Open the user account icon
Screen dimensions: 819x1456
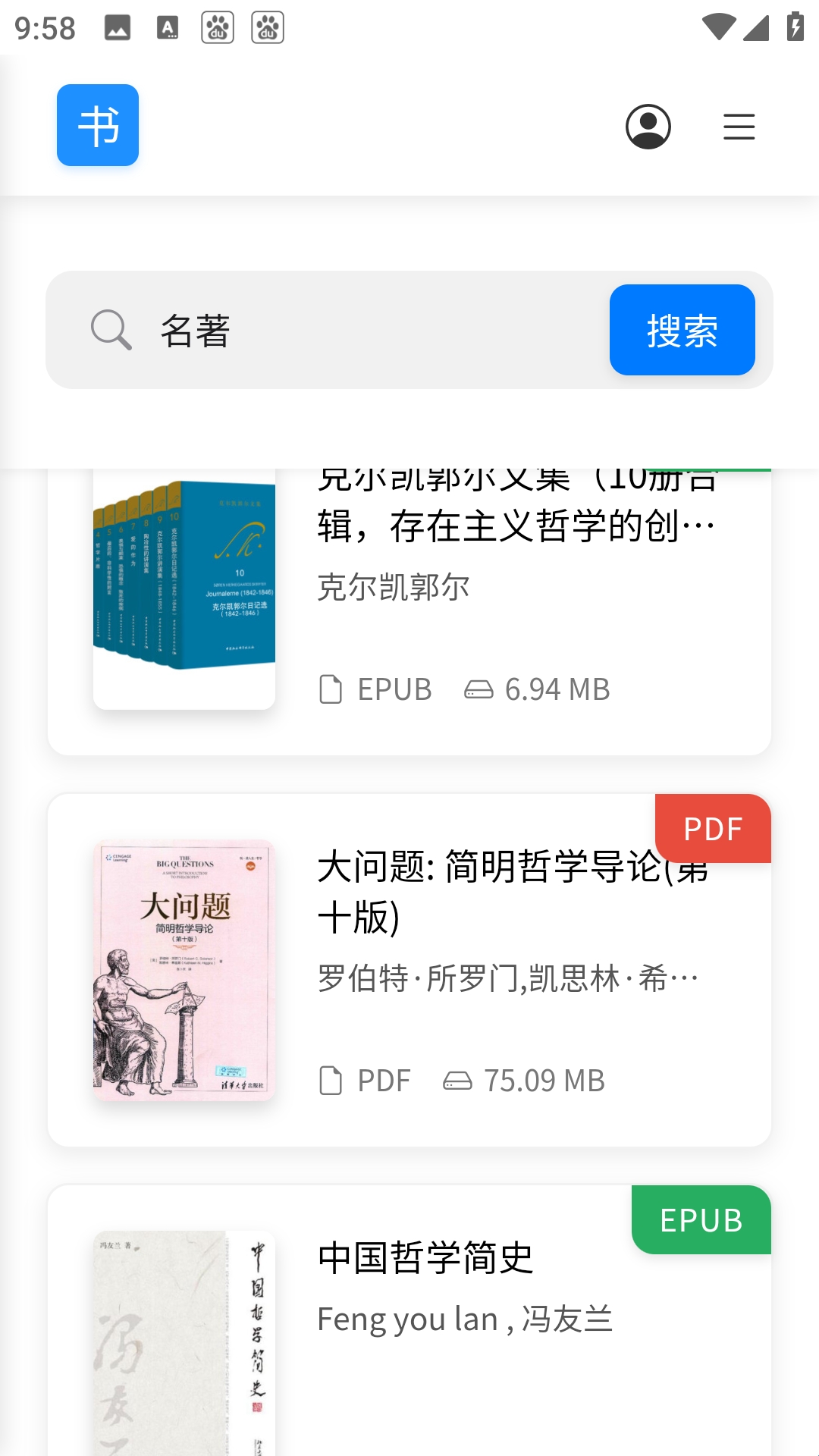pyautogui.click(x=648, y=127)
